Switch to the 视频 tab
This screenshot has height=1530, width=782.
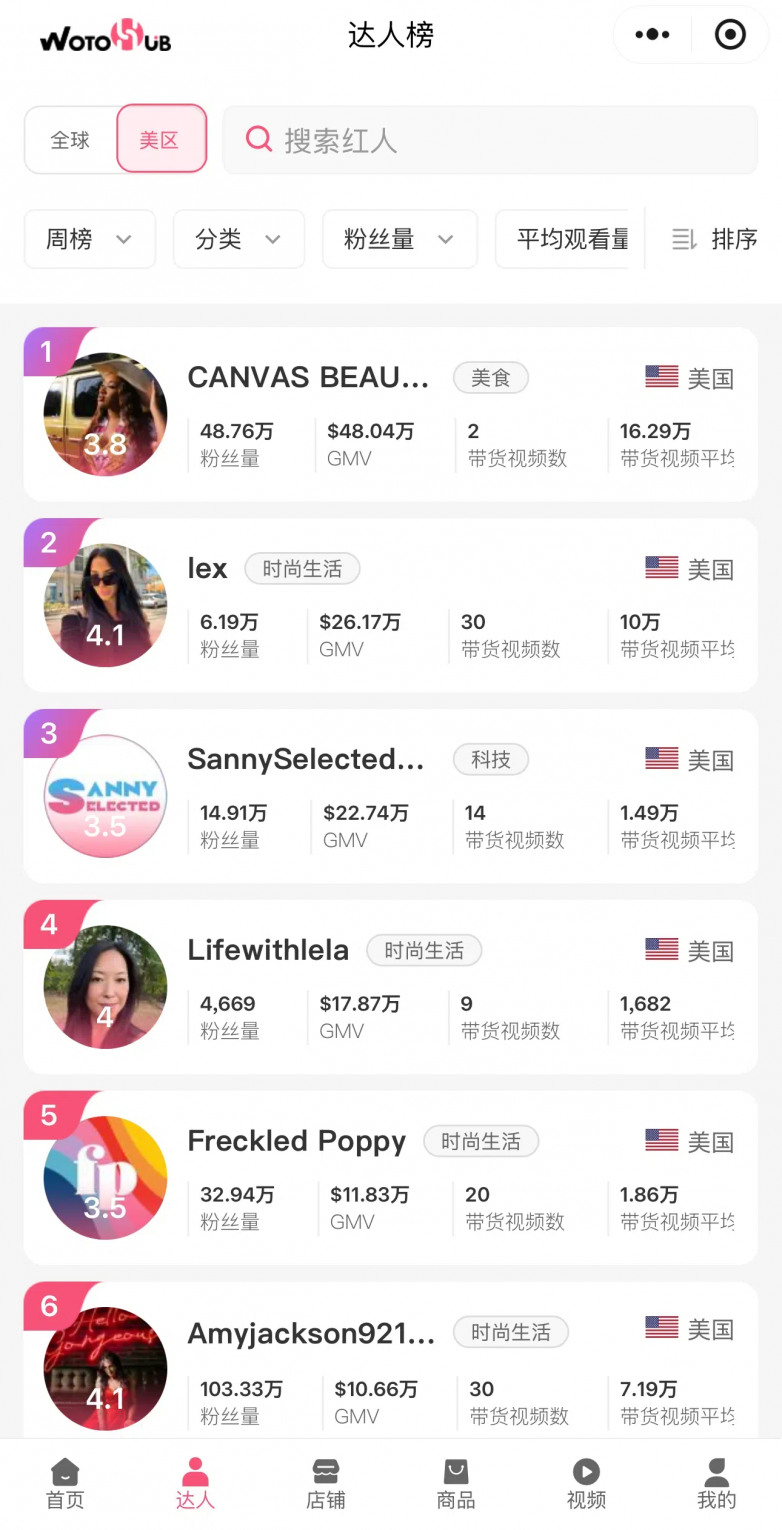pos(586,1483)
